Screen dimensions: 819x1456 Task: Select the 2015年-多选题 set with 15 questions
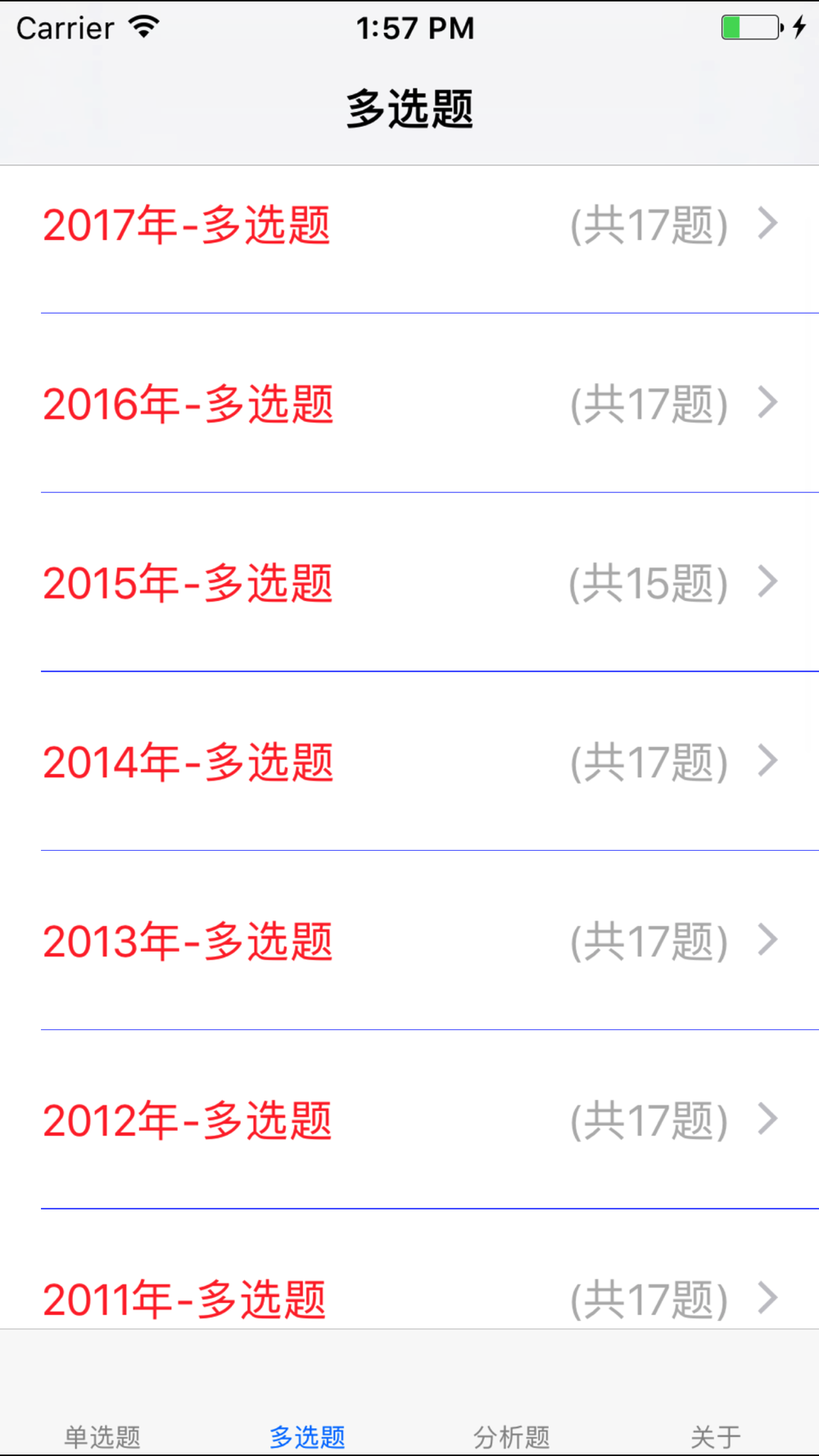coord(409,582)
